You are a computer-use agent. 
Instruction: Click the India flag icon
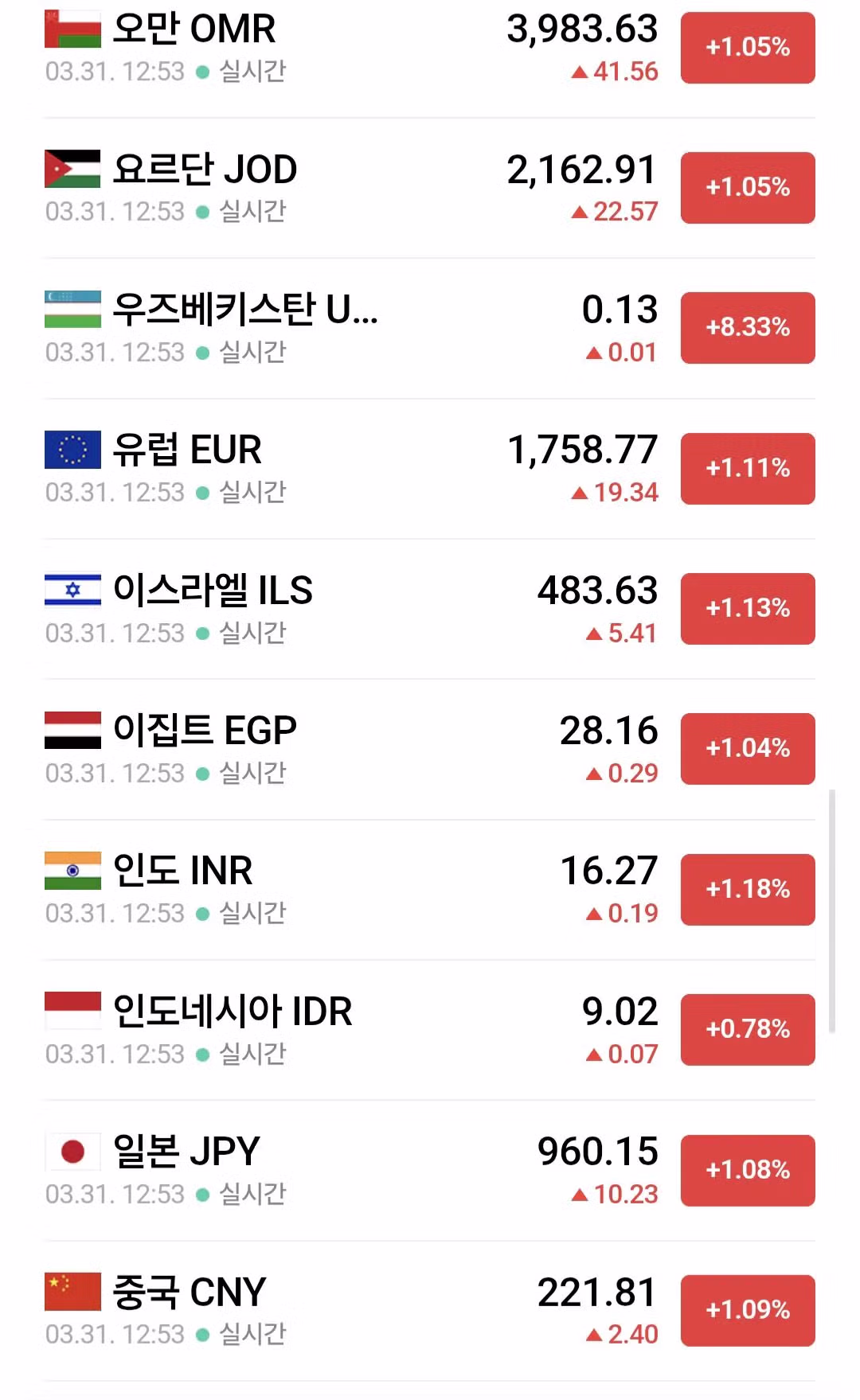[x=72, y=871]
